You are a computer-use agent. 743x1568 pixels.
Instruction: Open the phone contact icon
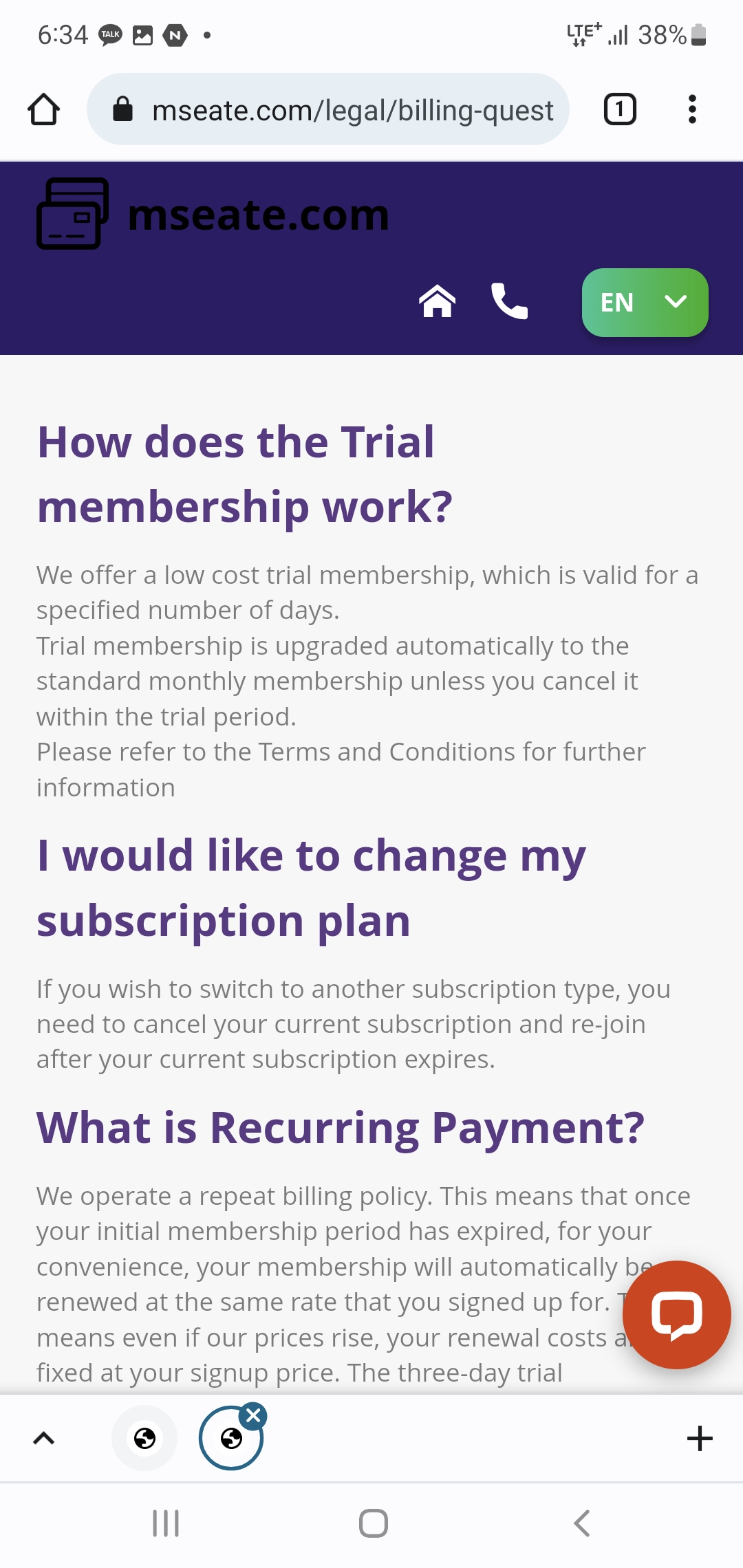tap(510, 301)
